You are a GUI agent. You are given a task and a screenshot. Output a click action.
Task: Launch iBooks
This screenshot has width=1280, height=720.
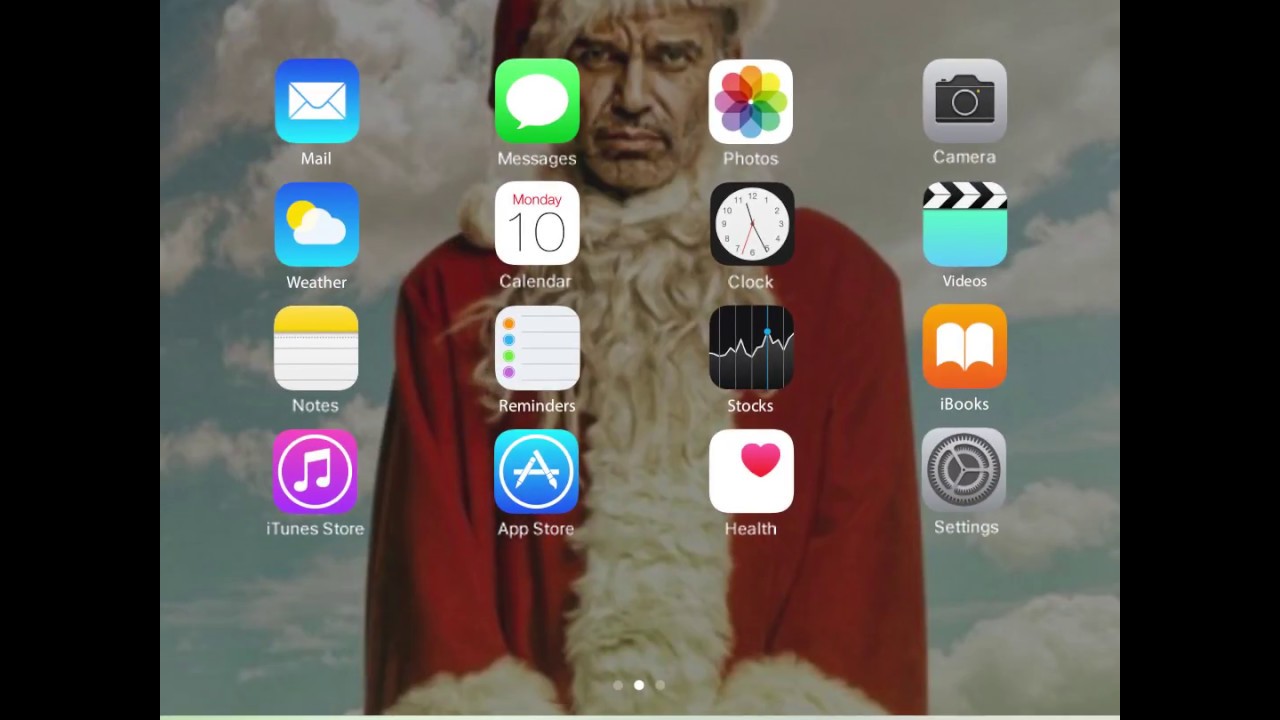(x=965, y=346)
